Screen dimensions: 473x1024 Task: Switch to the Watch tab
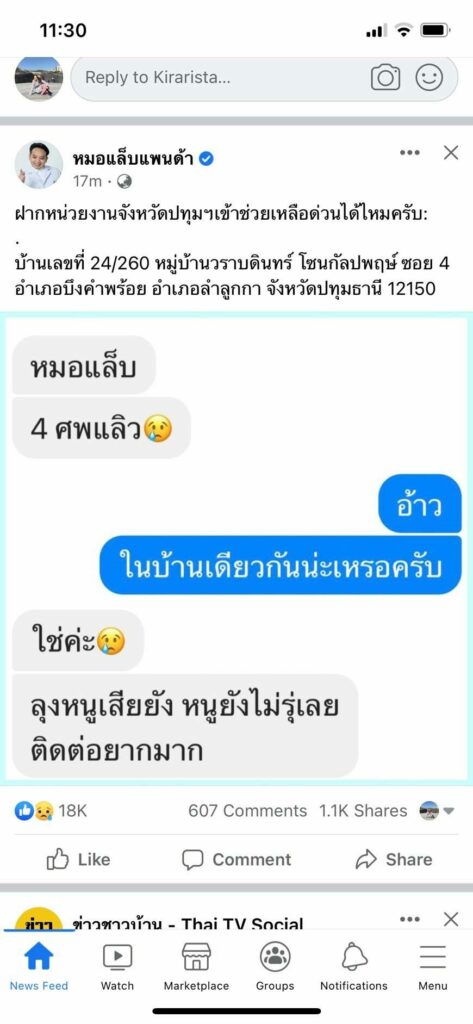(118, 967)
